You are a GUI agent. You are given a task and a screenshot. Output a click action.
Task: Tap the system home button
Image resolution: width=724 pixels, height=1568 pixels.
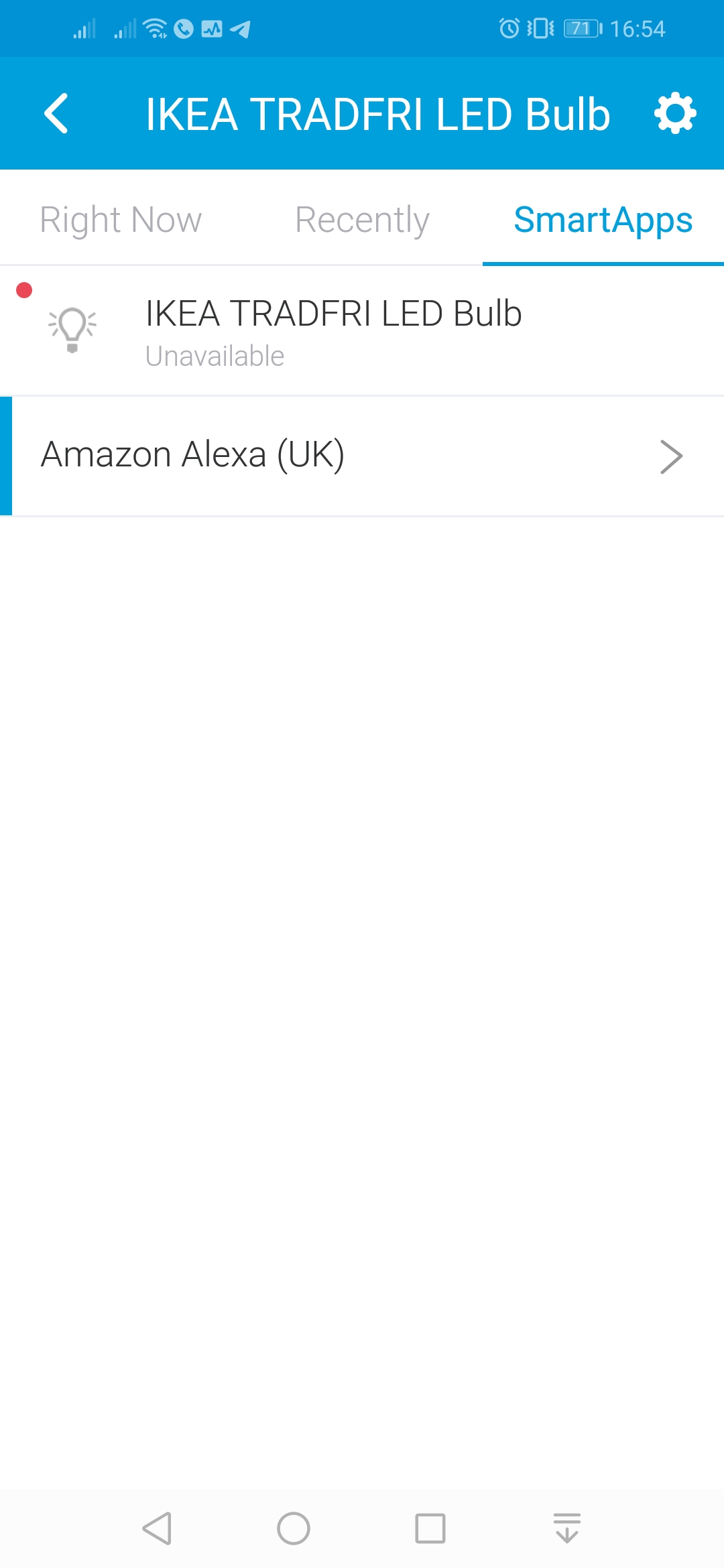[x=294, y=1528]
